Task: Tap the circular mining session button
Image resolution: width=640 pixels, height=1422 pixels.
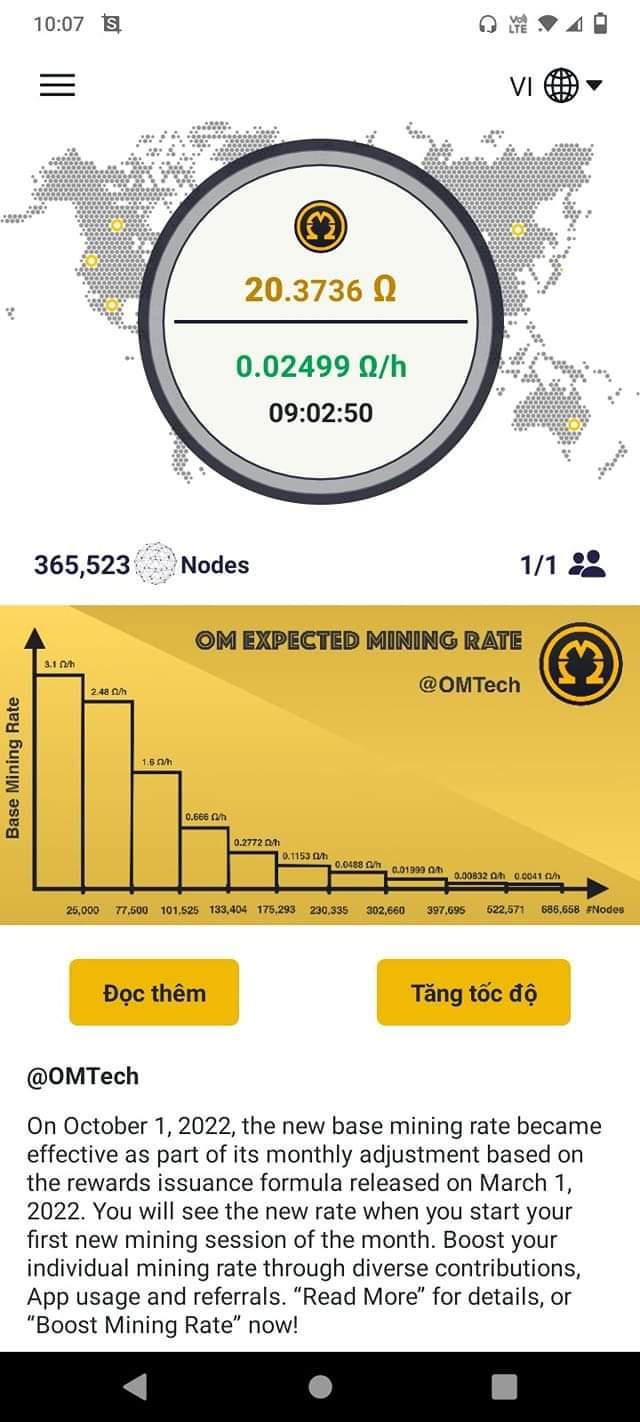Action: pos(320,320)
